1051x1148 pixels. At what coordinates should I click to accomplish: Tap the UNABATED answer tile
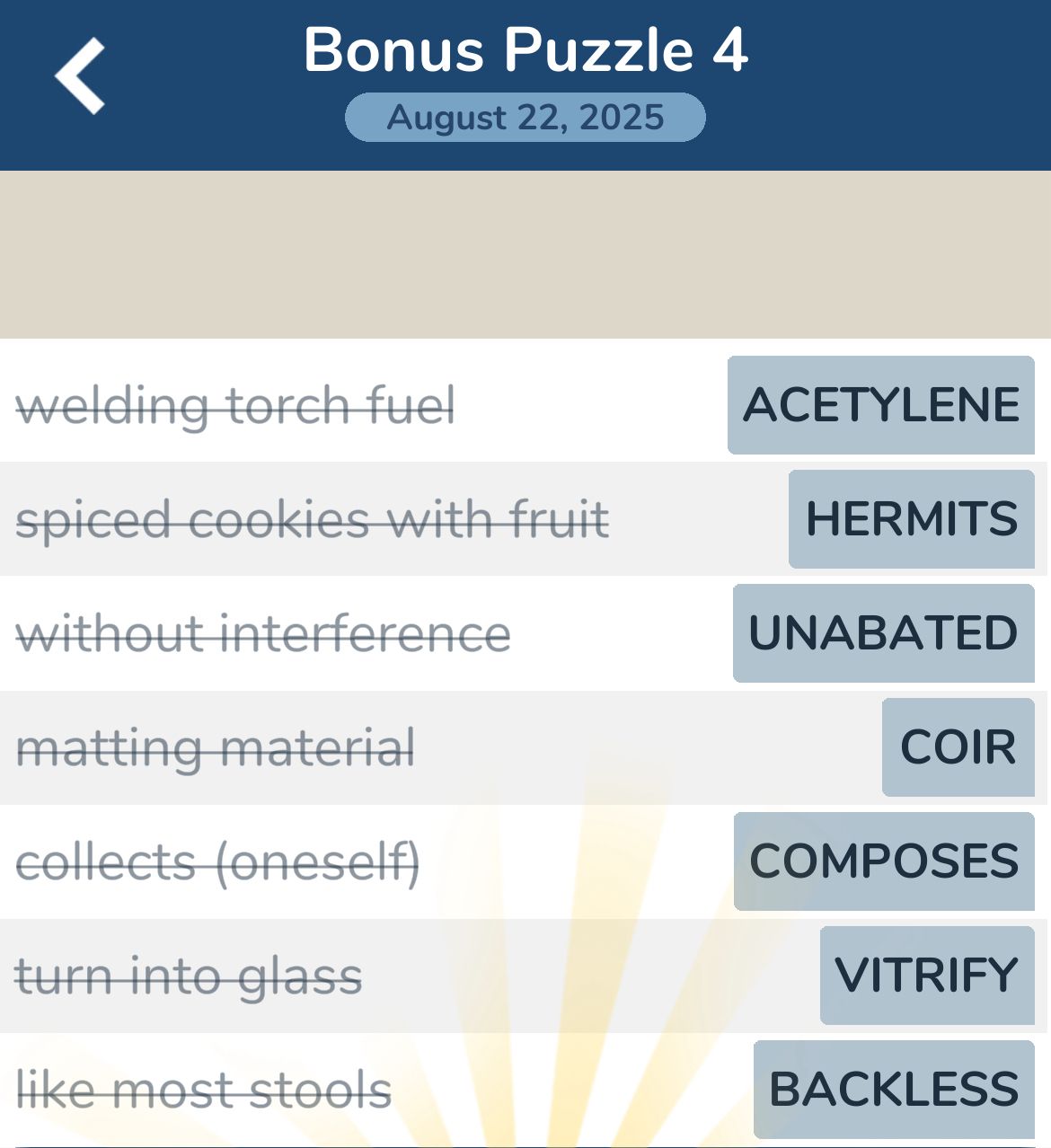(x=883, y=633)
